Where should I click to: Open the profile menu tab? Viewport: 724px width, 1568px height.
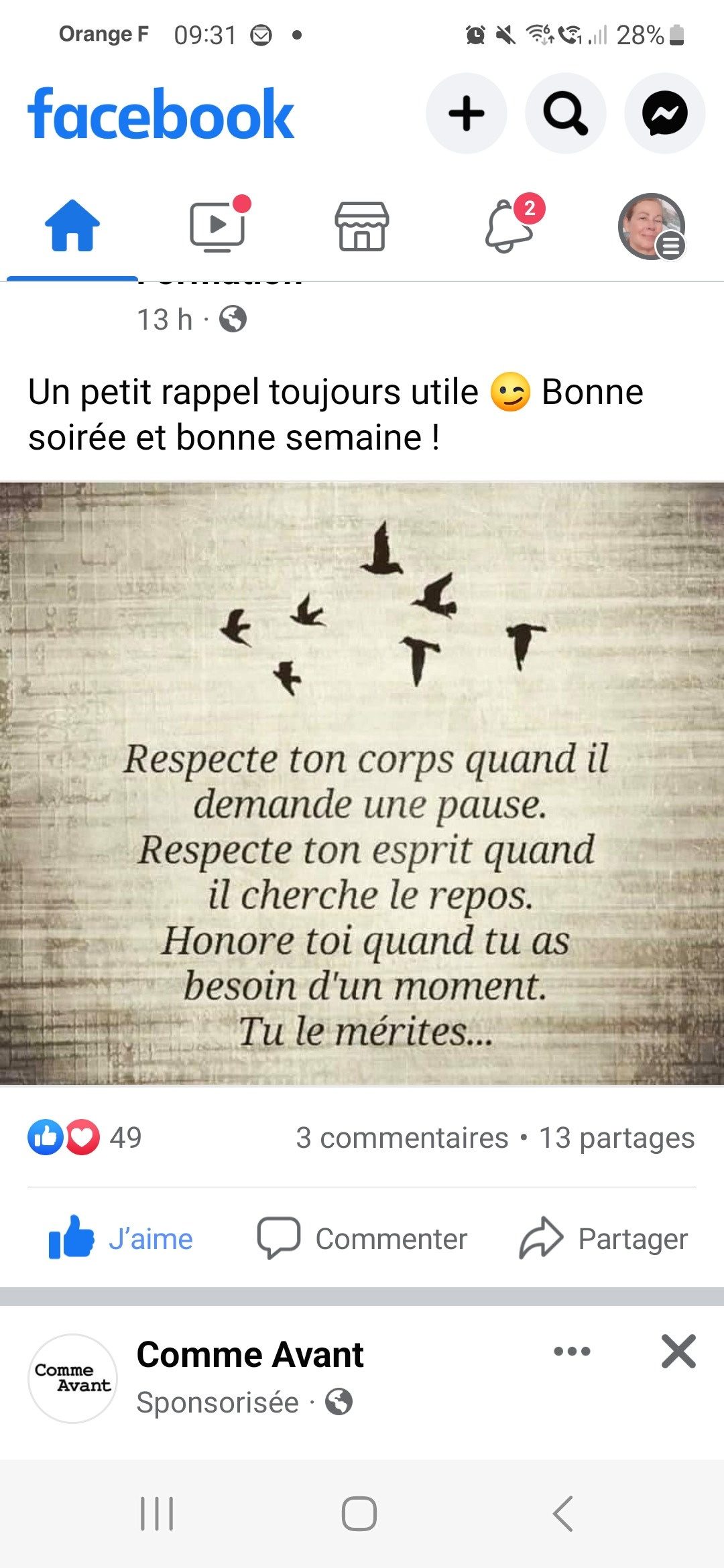point(651,226)
